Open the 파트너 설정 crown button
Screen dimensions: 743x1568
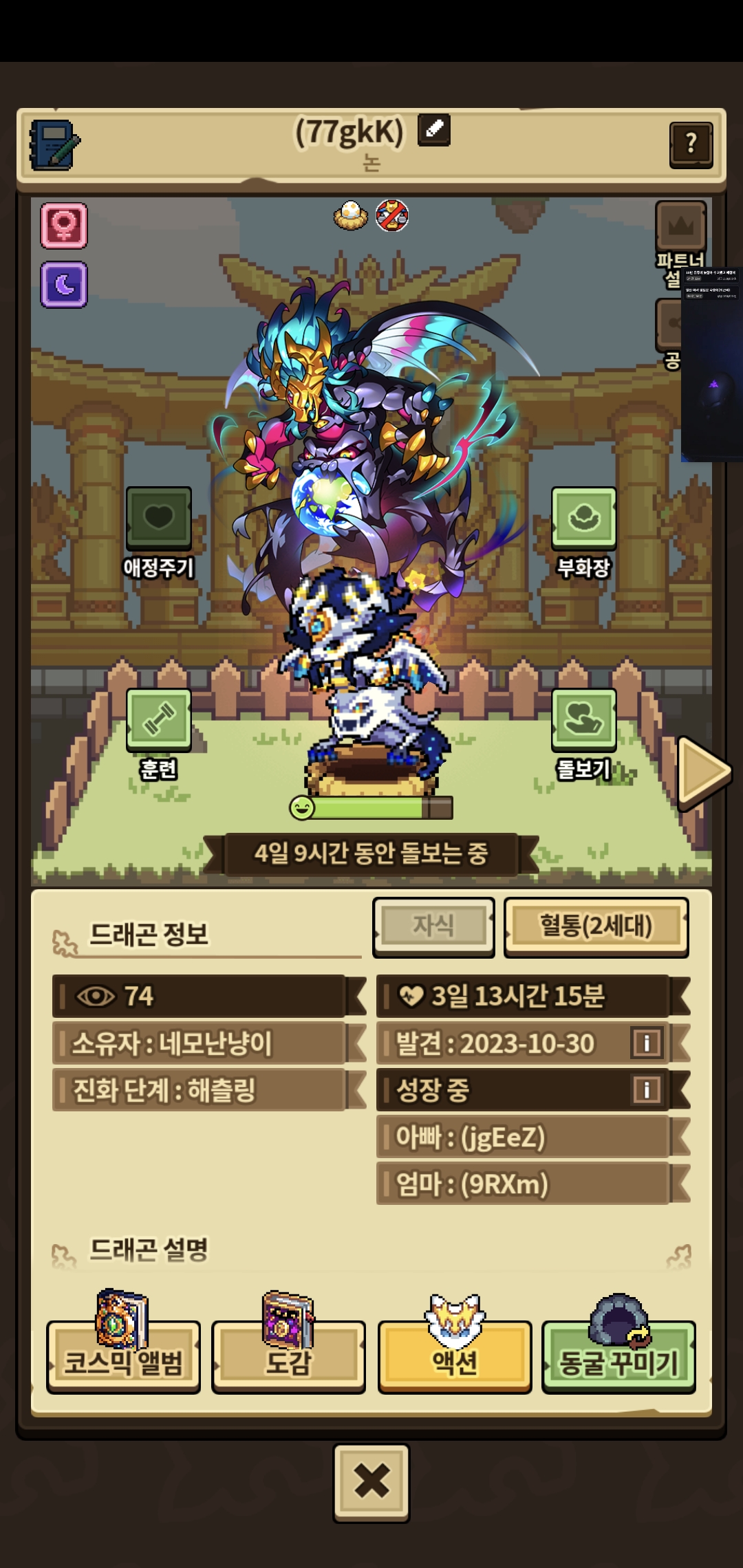click(680, 227)
